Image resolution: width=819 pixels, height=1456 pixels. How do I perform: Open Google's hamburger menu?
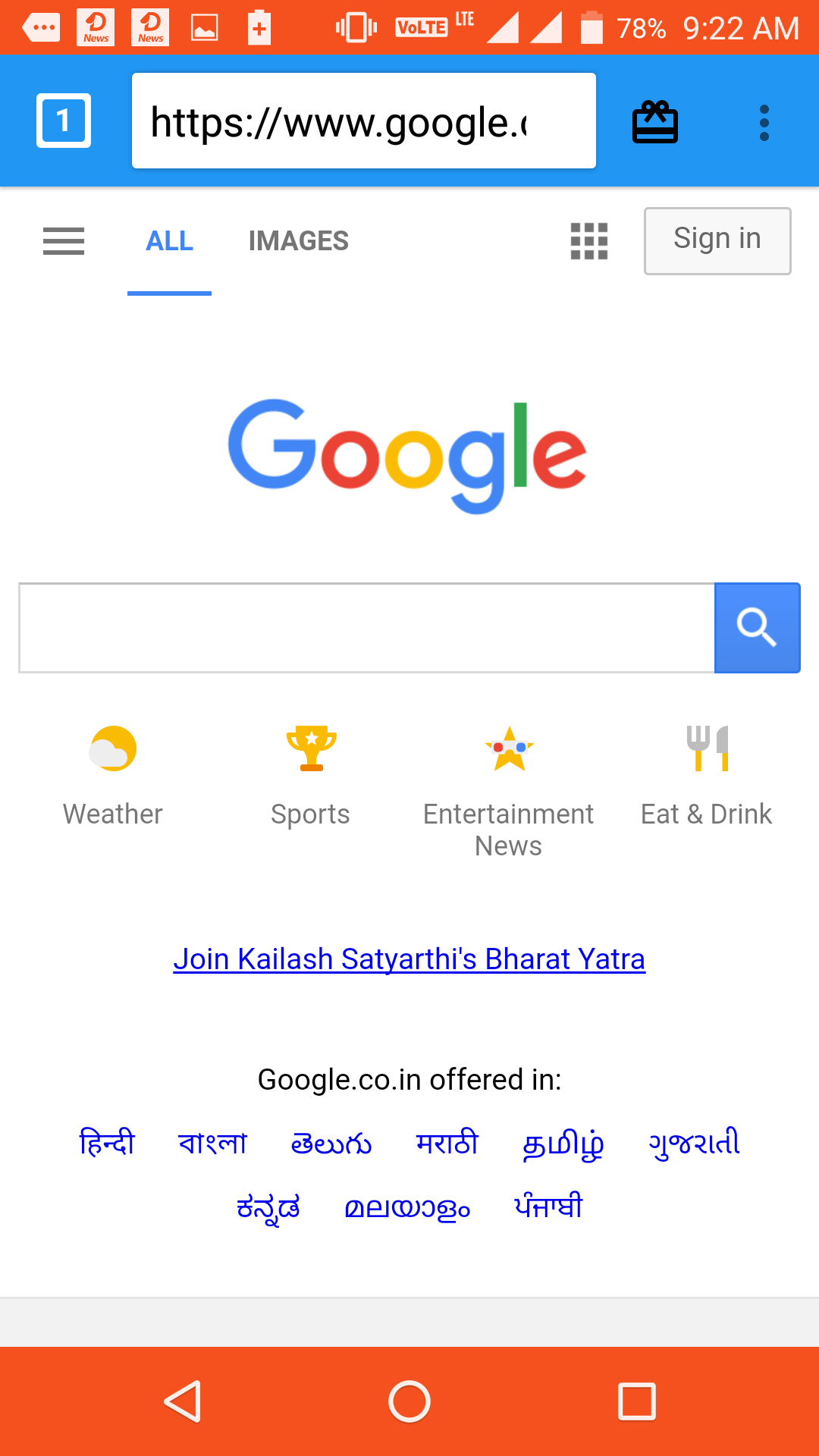click(x=64, y=241)
